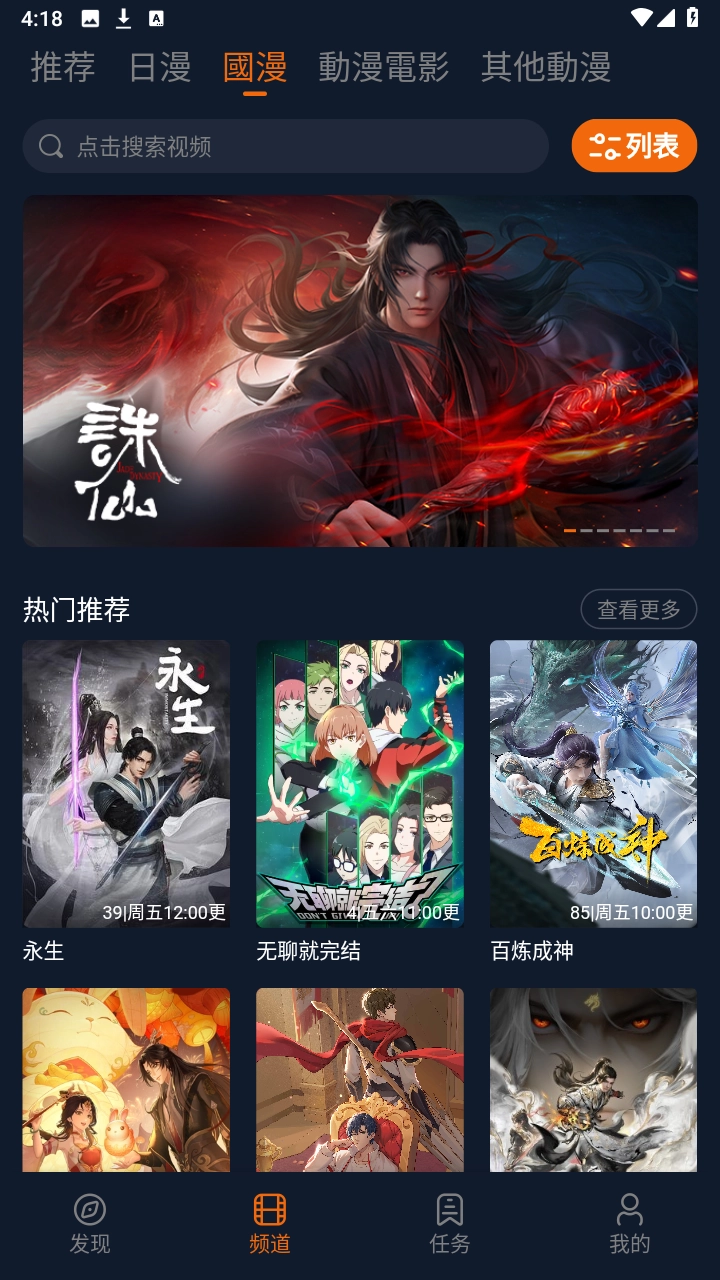
Task: Open the 我的 (Profile) page icon
Action: point(629,1208)
